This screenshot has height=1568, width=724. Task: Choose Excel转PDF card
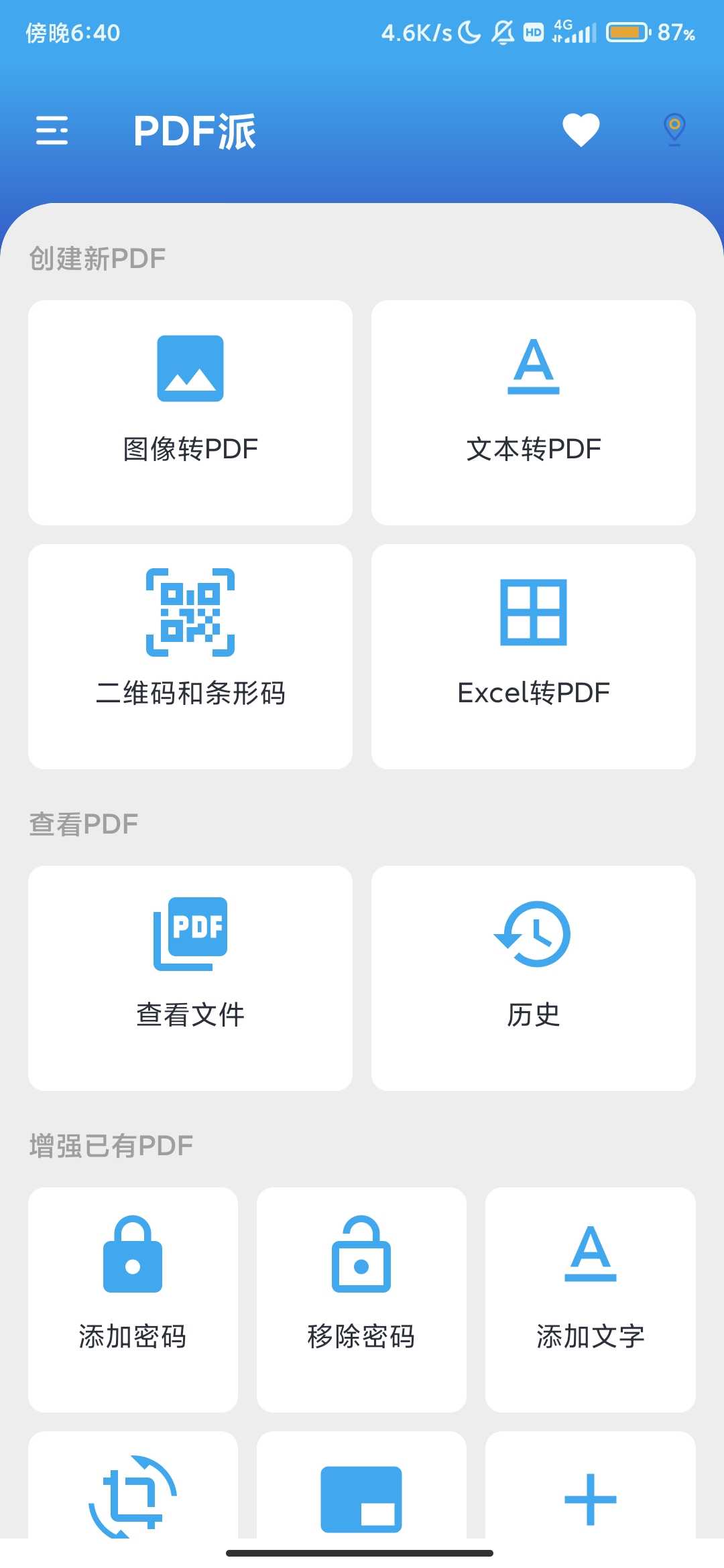tap(534, 657)
